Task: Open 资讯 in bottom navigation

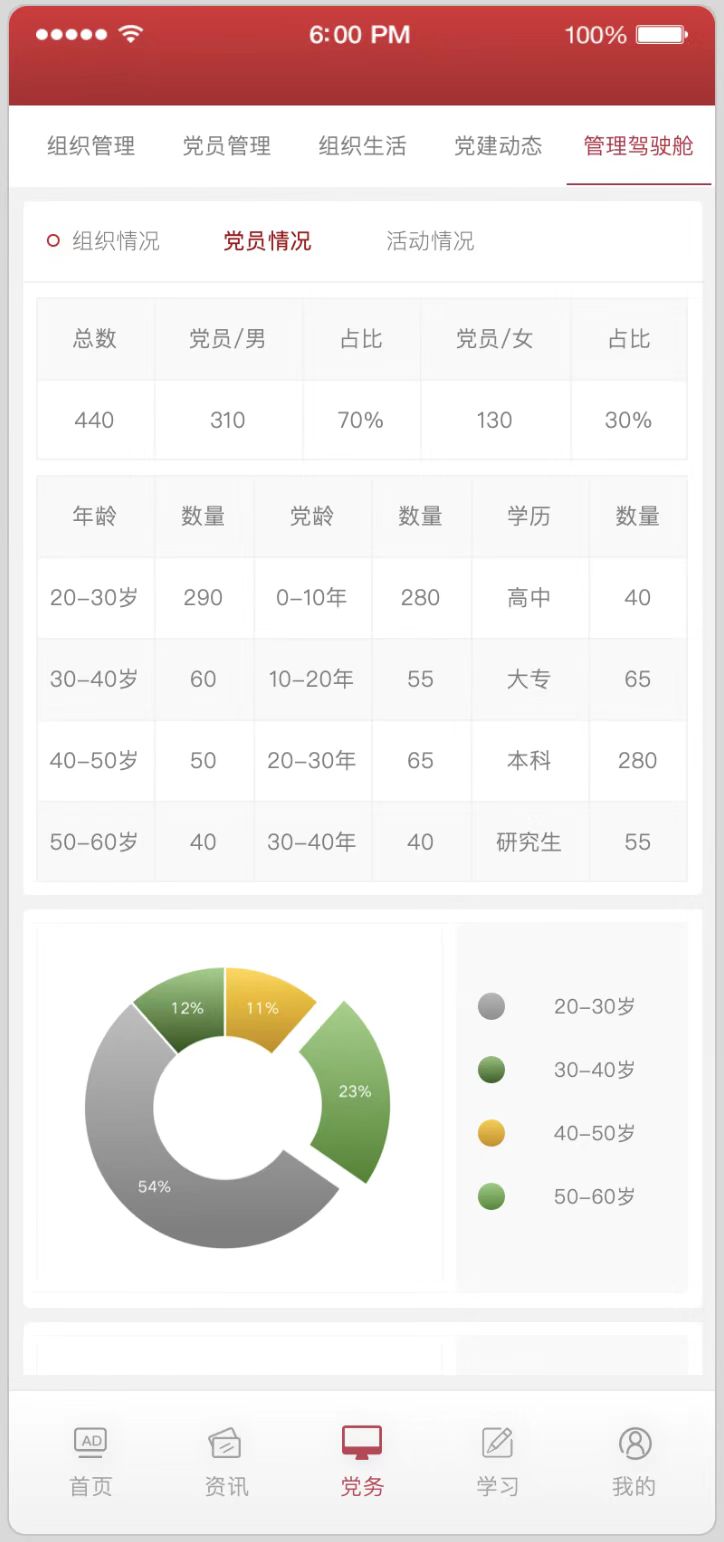Action: (x=226, y=1462)
